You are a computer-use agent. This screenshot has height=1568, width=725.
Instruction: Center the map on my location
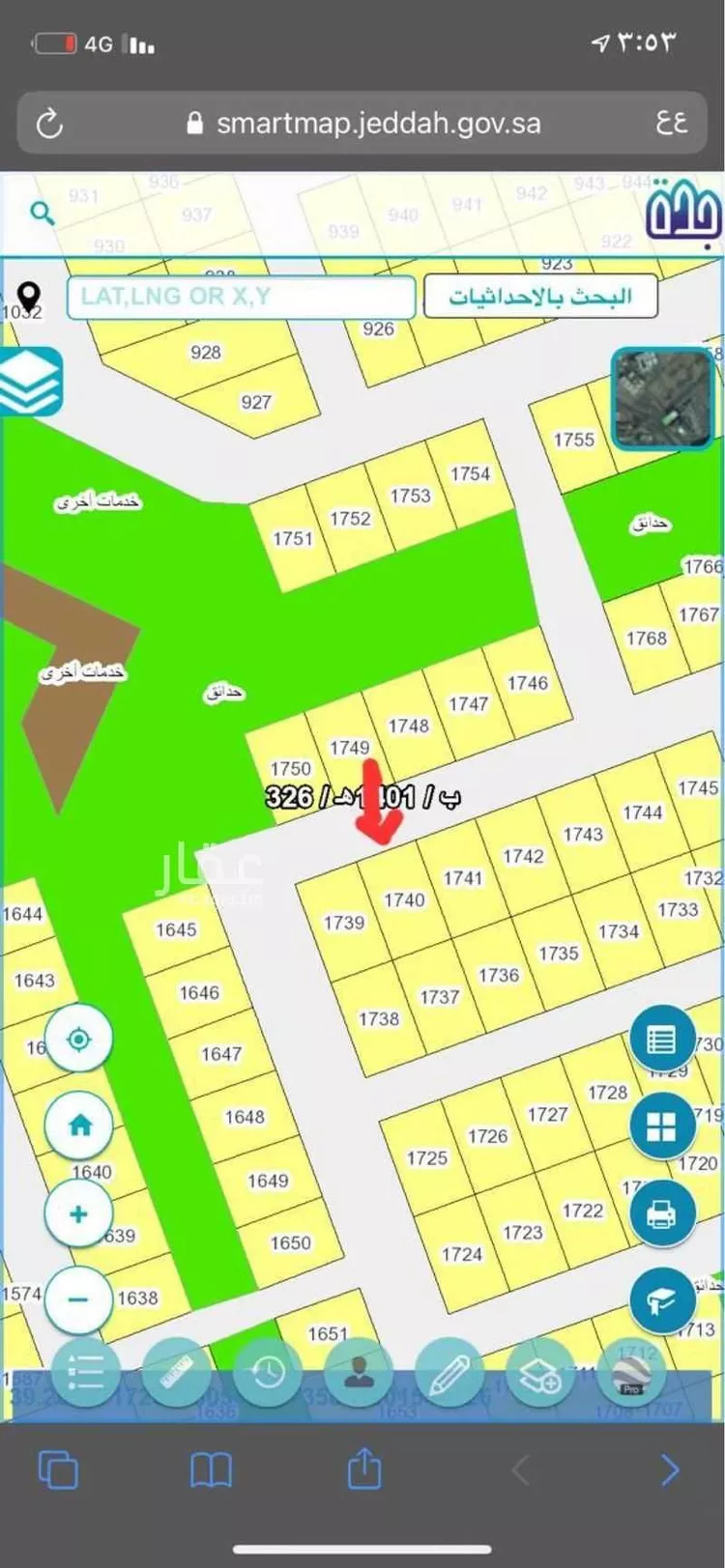coord(78,1040)
